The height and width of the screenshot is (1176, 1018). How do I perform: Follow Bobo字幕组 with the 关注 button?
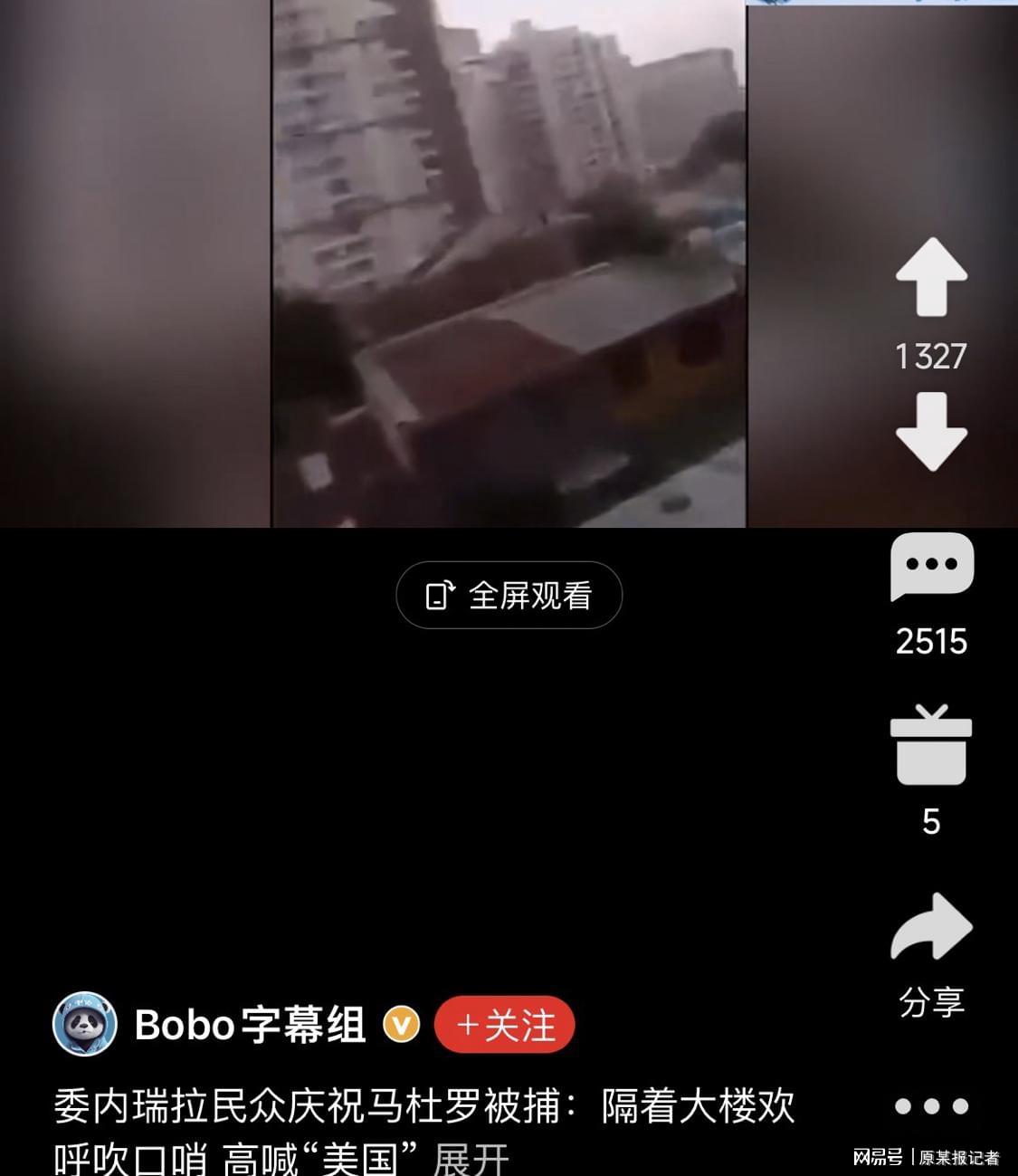click(x=505, y=1025)
